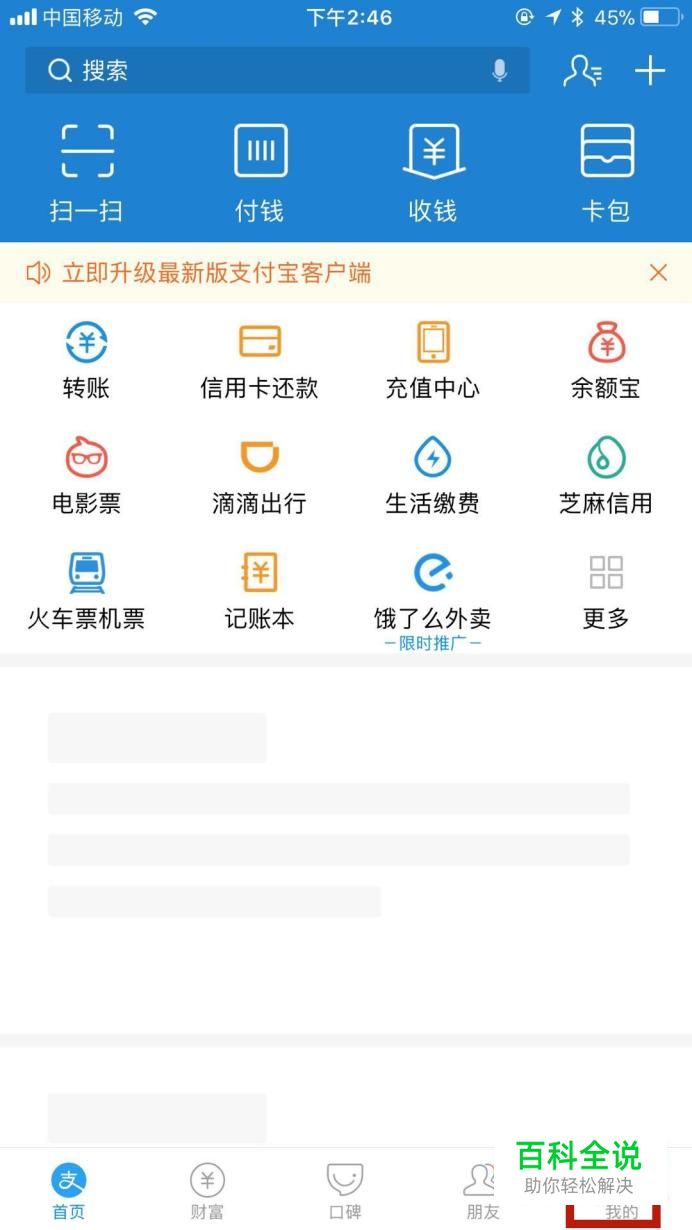Switch to the 口碑 tab
The image size is (692, 1230).
(x=345, y=1191)
